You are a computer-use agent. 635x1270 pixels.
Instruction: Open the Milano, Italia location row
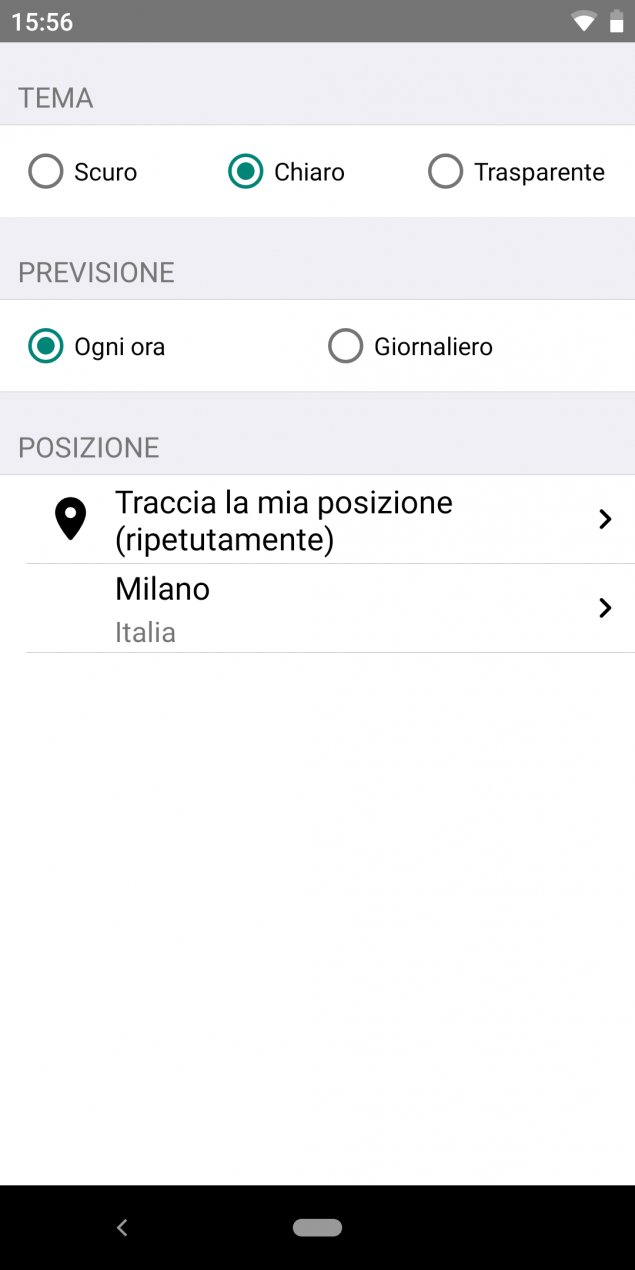tap(330, 608)
